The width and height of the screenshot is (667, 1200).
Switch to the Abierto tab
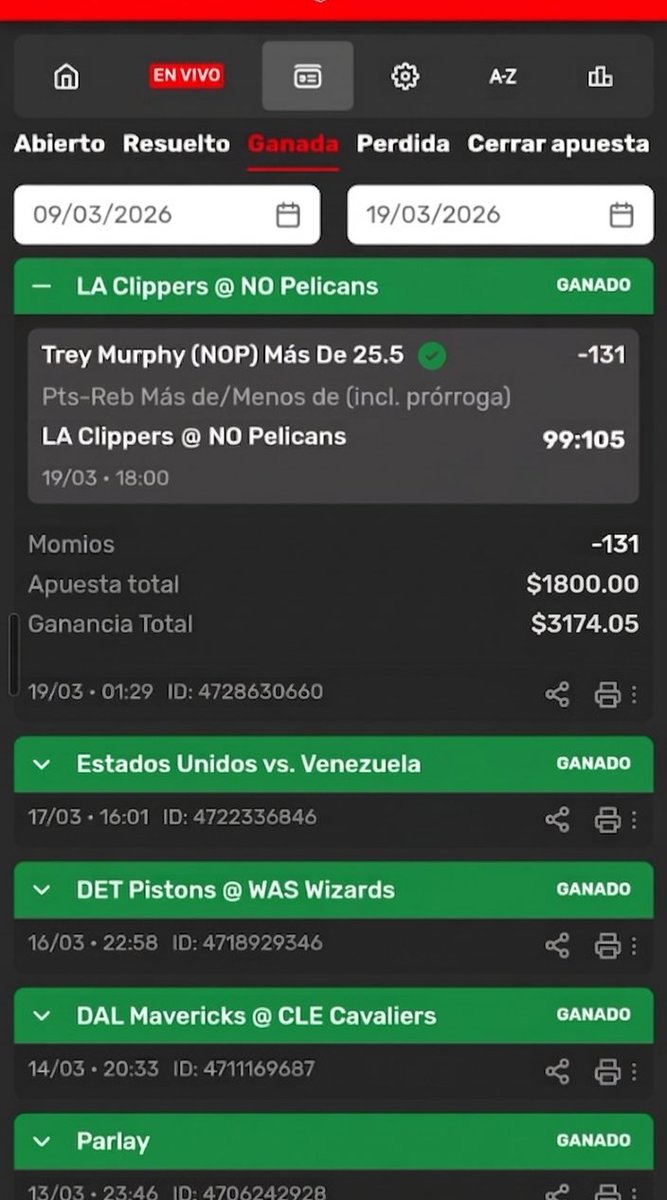59,144
